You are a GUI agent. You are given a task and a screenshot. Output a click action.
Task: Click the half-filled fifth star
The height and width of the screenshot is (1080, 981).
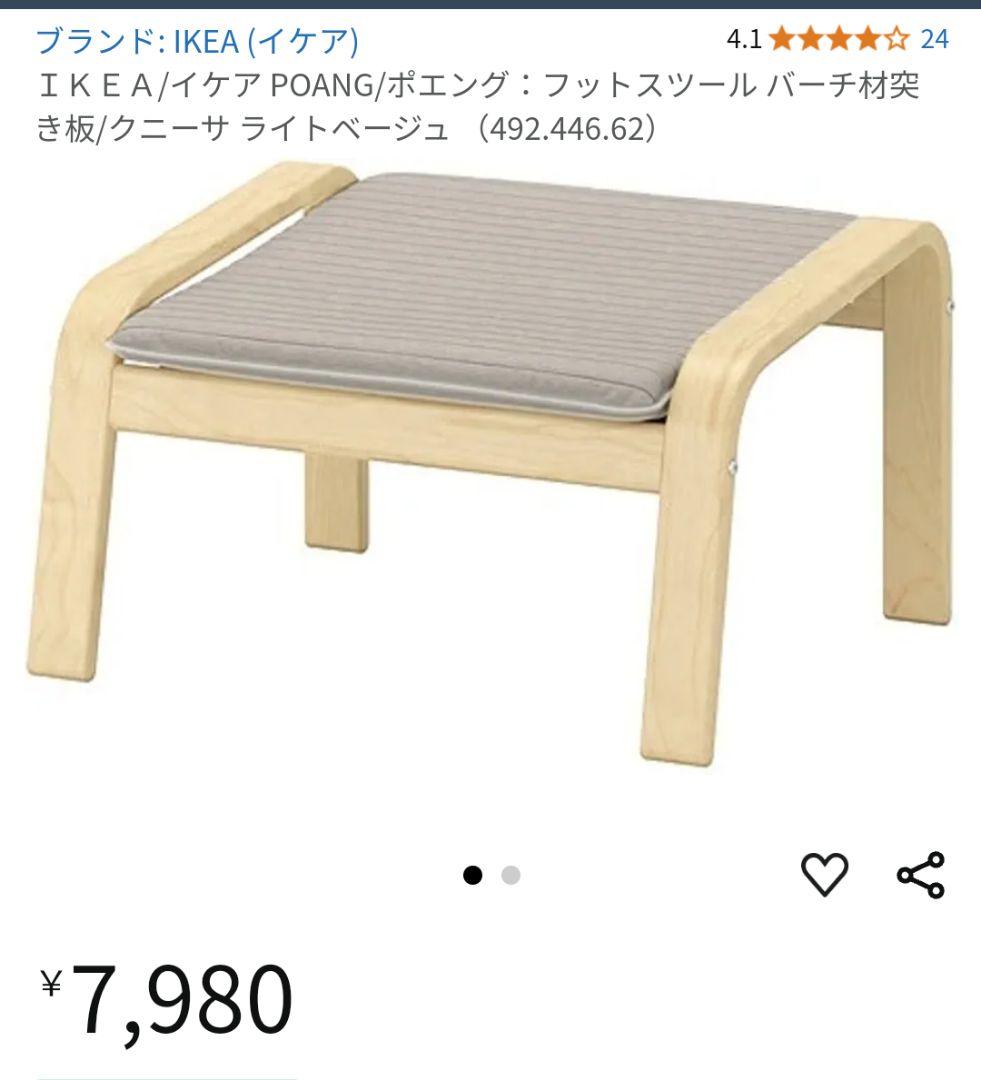tap(897, 38)
